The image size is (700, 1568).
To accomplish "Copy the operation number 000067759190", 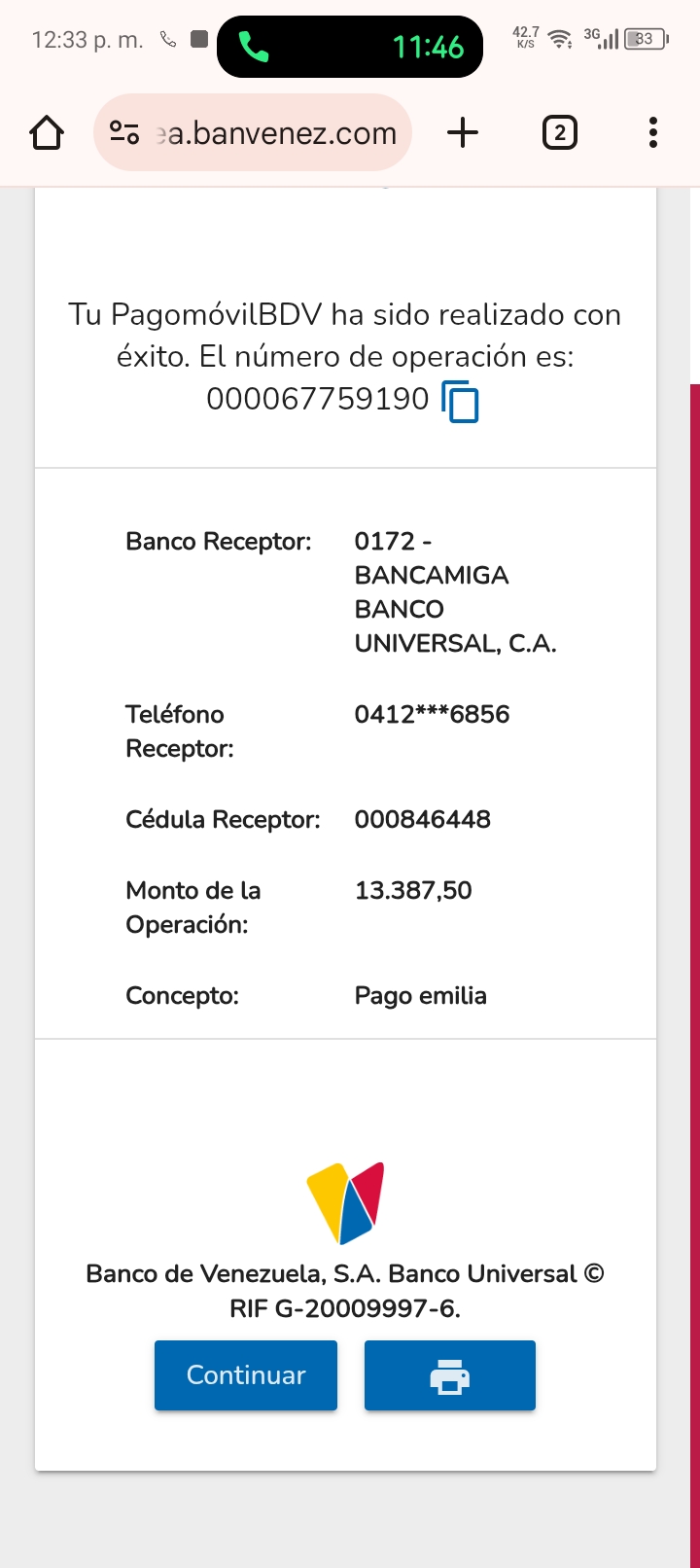I will click(x=461, y=402).
